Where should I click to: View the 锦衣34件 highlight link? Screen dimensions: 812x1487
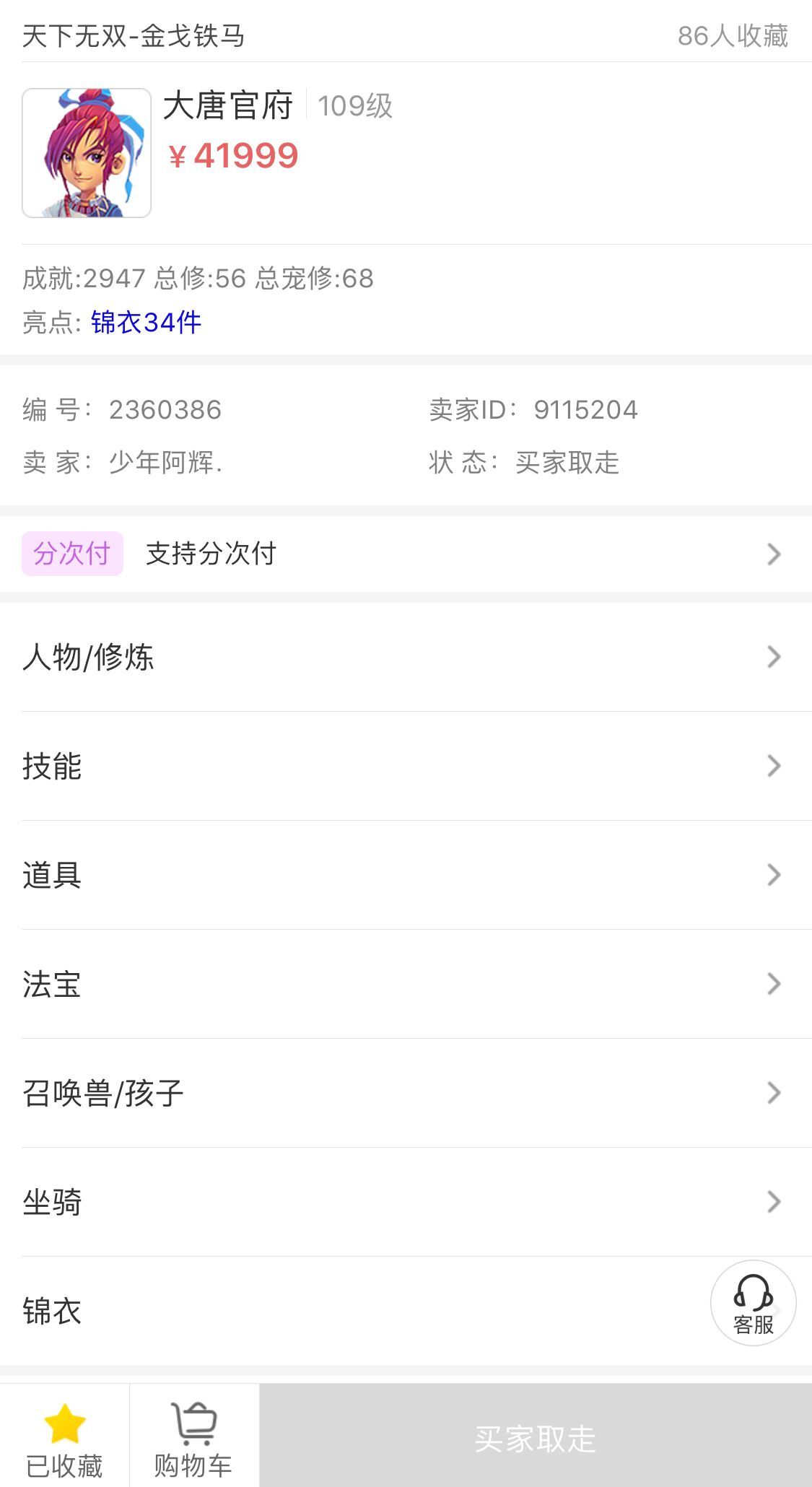145,325
